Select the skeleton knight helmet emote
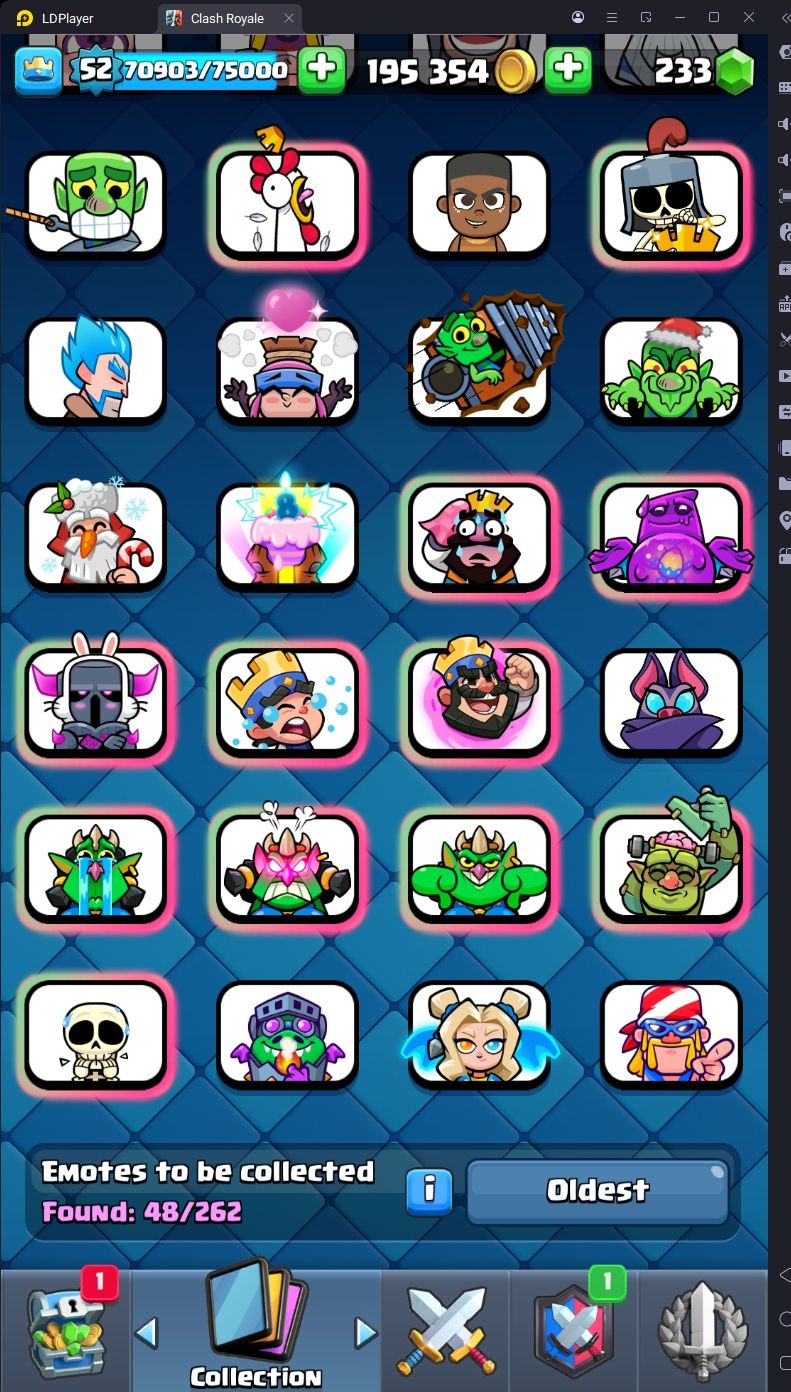 click(x=671, y=204)
